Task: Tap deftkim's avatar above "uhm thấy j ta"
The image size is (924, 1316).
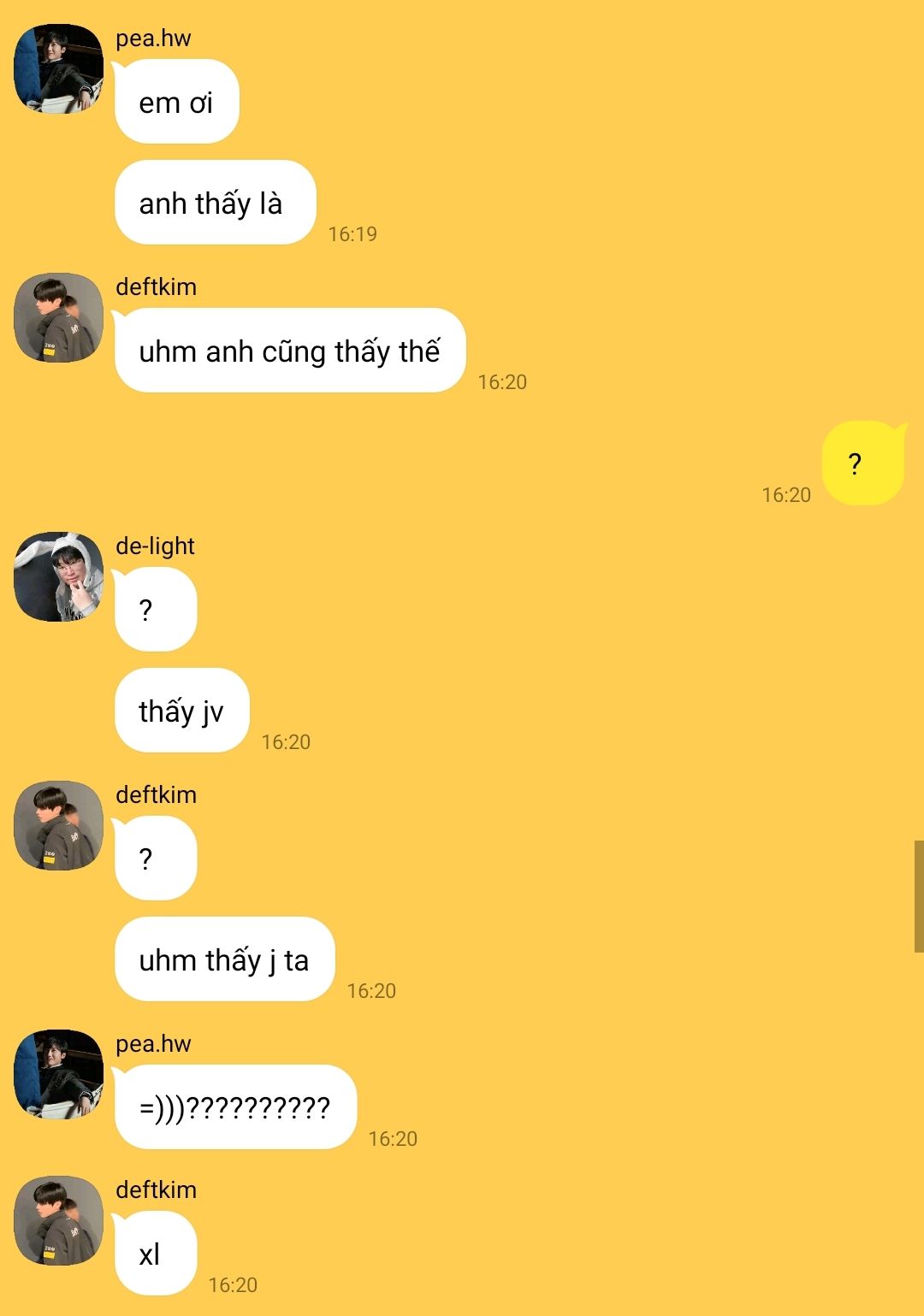Action: tap(58, 825)
